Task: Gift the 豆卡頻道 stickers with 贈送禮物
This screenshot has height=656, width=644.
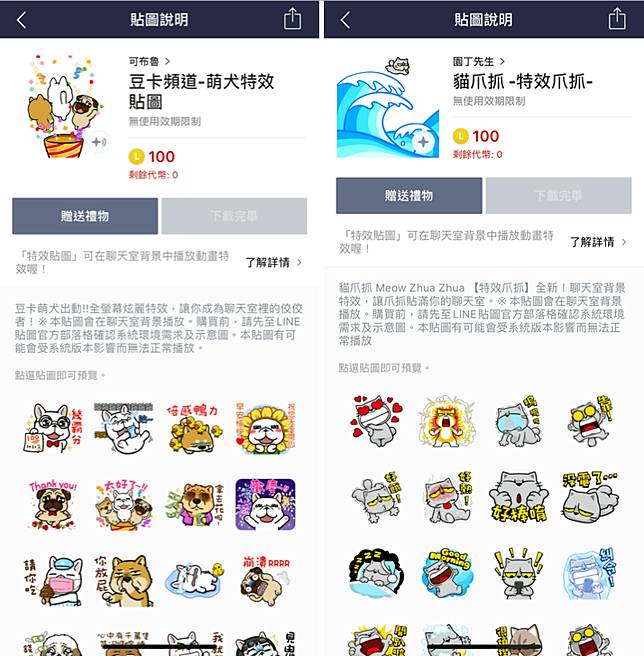Action: (x=85, y=216)
